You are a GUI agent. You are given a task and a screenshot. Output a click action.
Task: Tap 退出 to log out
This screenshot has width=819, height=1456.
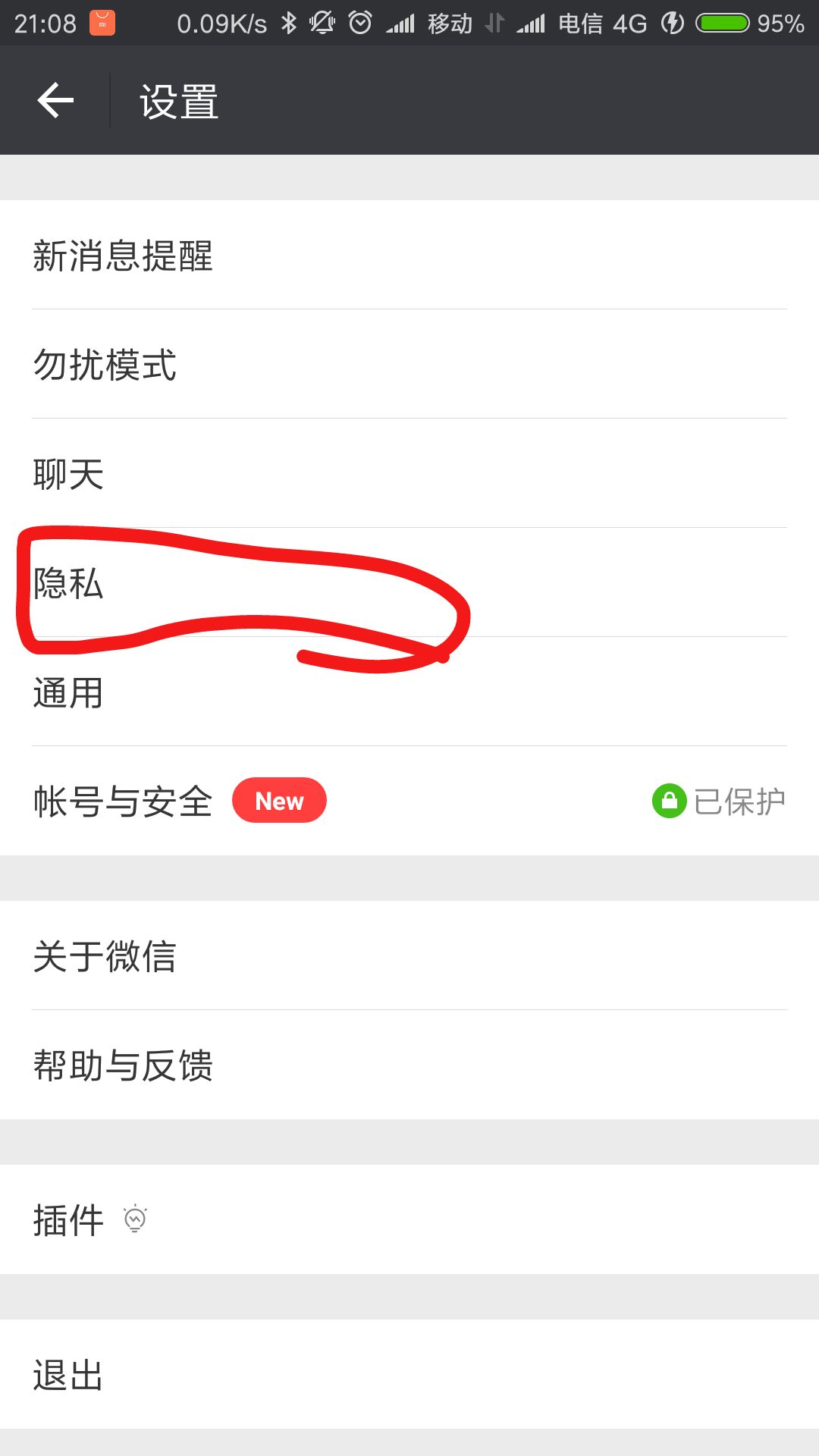[x=409, y=1375]
